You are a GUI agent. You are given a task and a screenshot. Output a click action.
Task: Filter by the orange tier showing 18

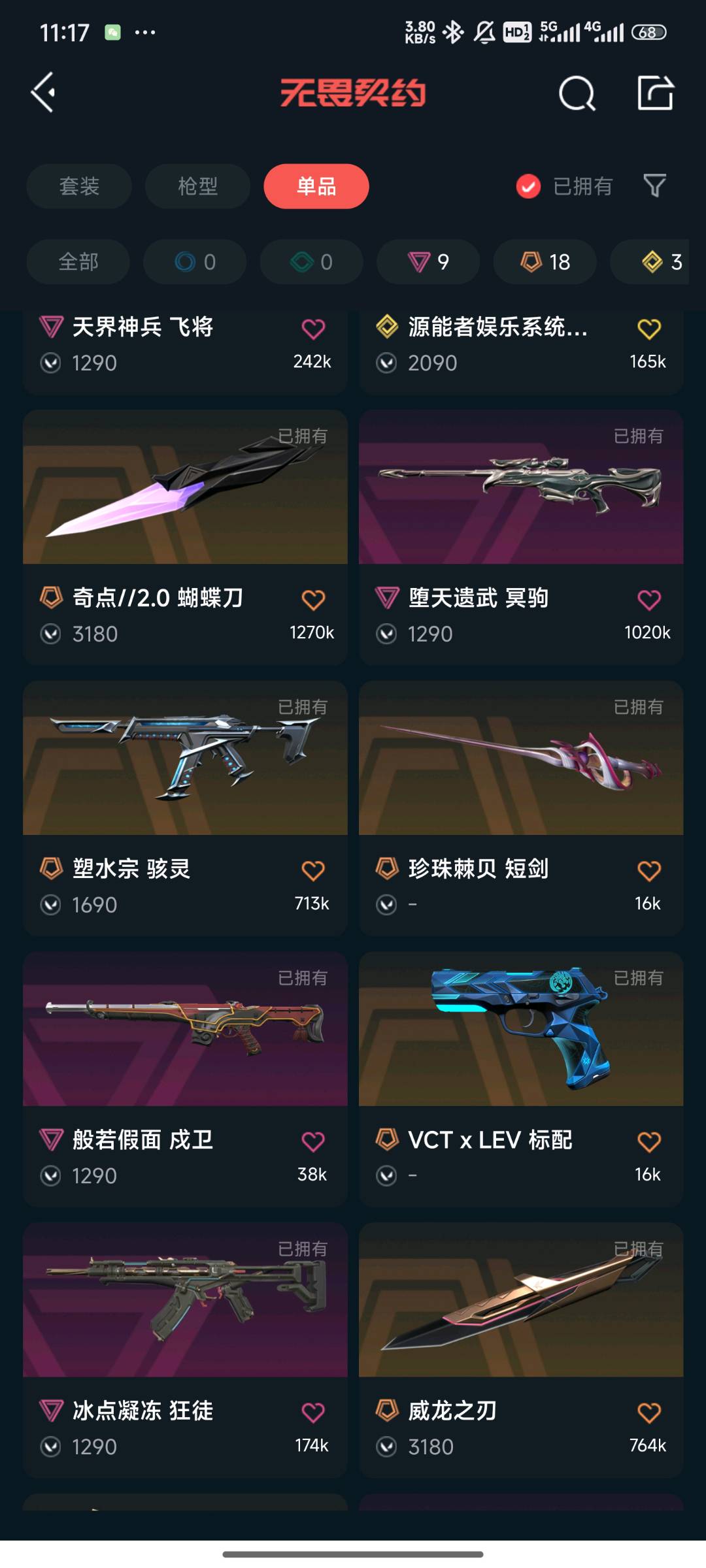pos(545,262)
